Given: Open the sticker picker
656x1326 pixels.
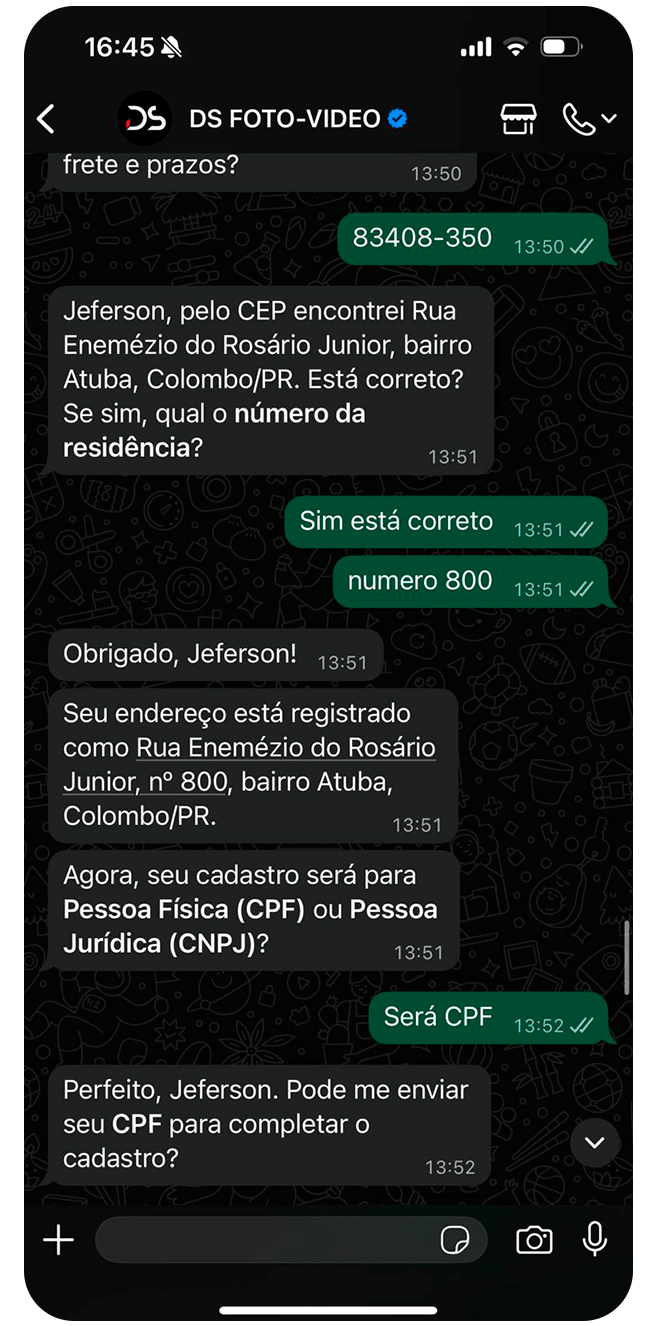Looking at the screenshot, I should [455, 1241].
